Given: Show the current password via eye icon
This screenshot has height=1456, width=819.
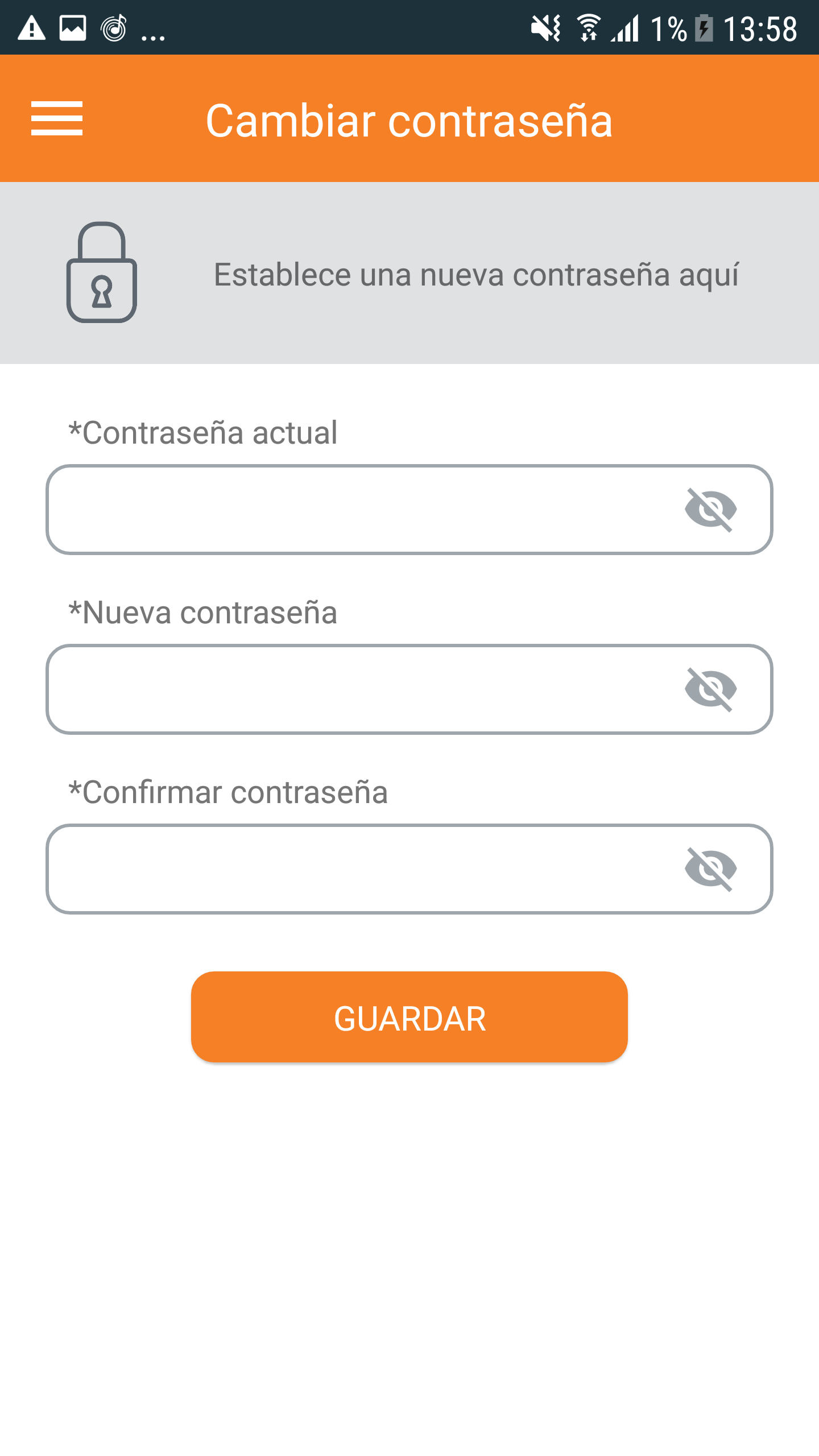Looking at the screenshot, I should point(711,510).
